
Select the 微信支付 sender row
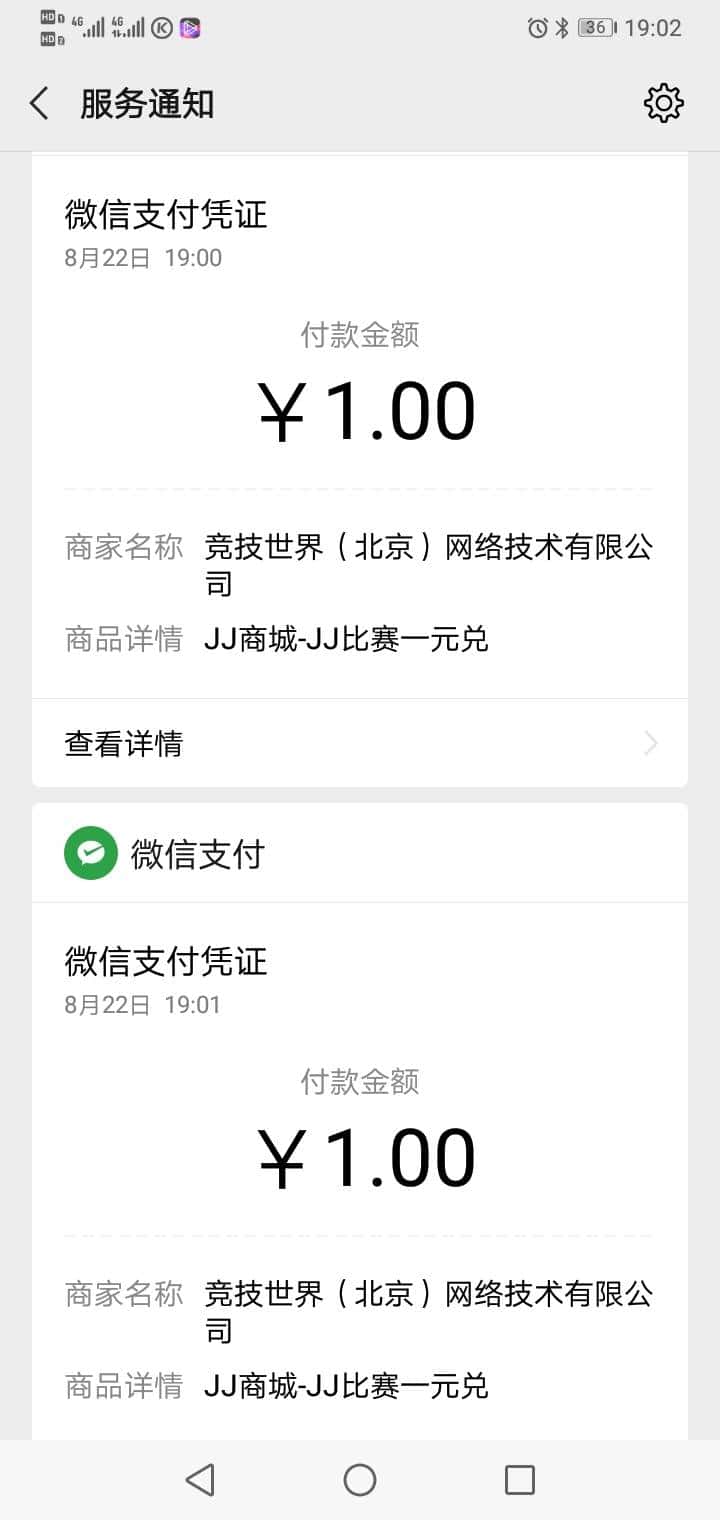[x=197, y=853]
